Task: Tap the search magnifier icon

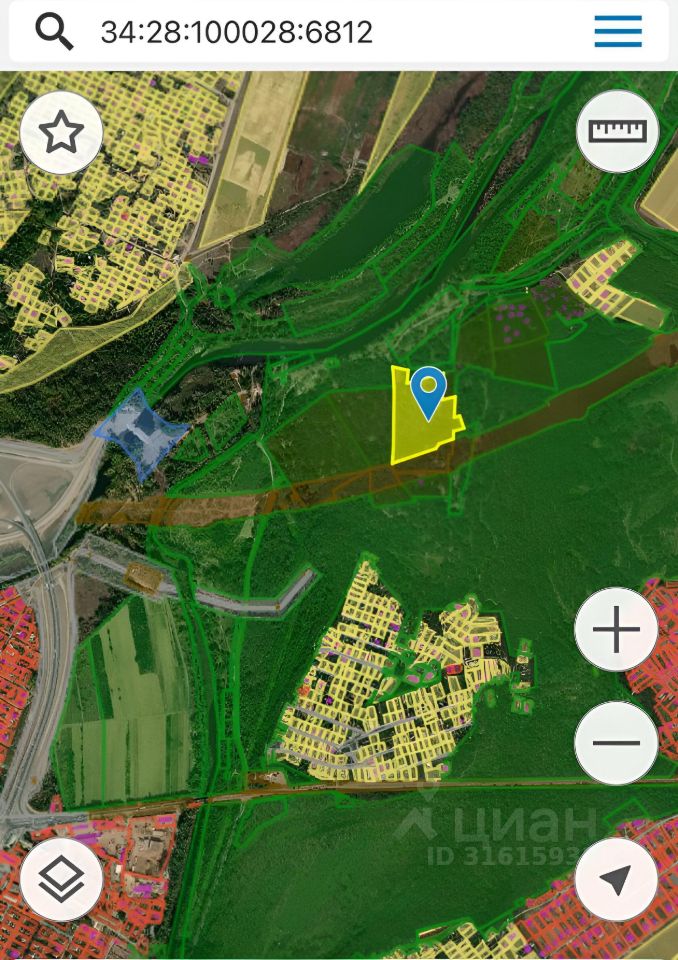Action: 55,32
